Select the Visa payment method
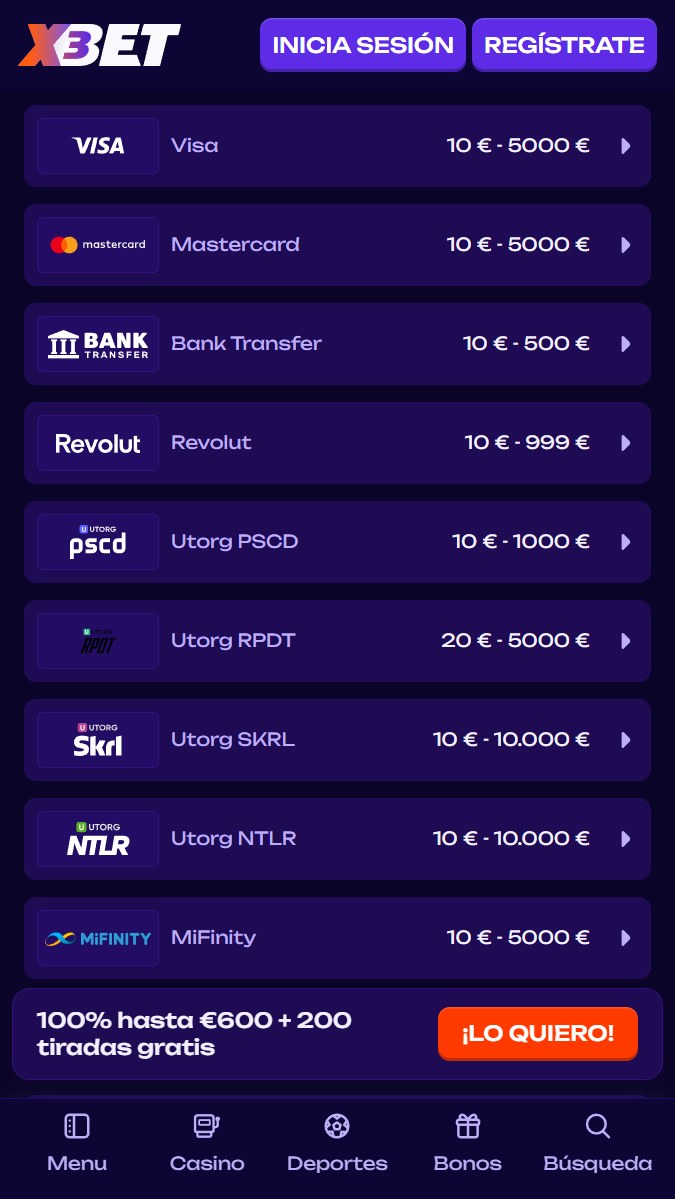675x1199 pixels. coord(337,146)
